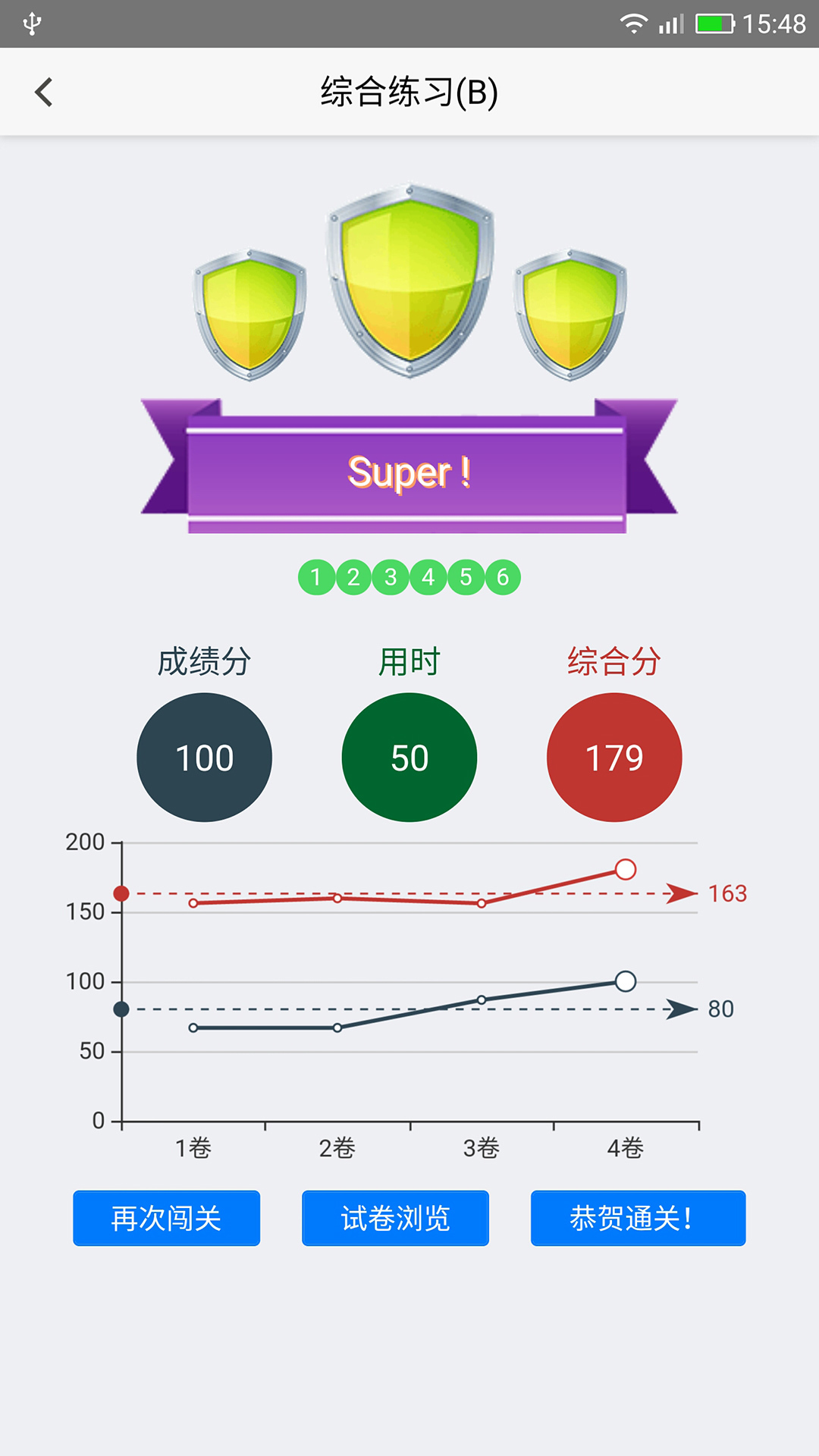Select question number 2 circle
The width and height of the screenshot is (819, 1456).
click(353, 578)
